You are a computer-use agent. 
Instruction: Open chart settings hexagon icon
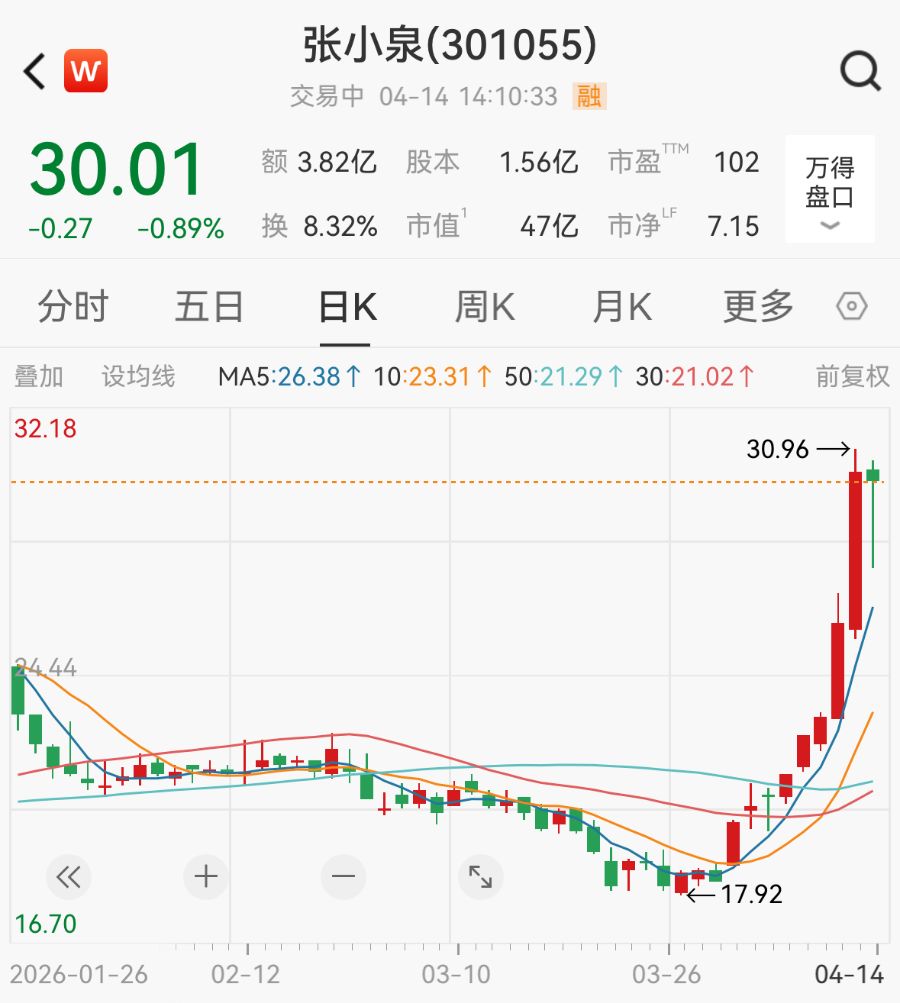(x=852, y=307)
